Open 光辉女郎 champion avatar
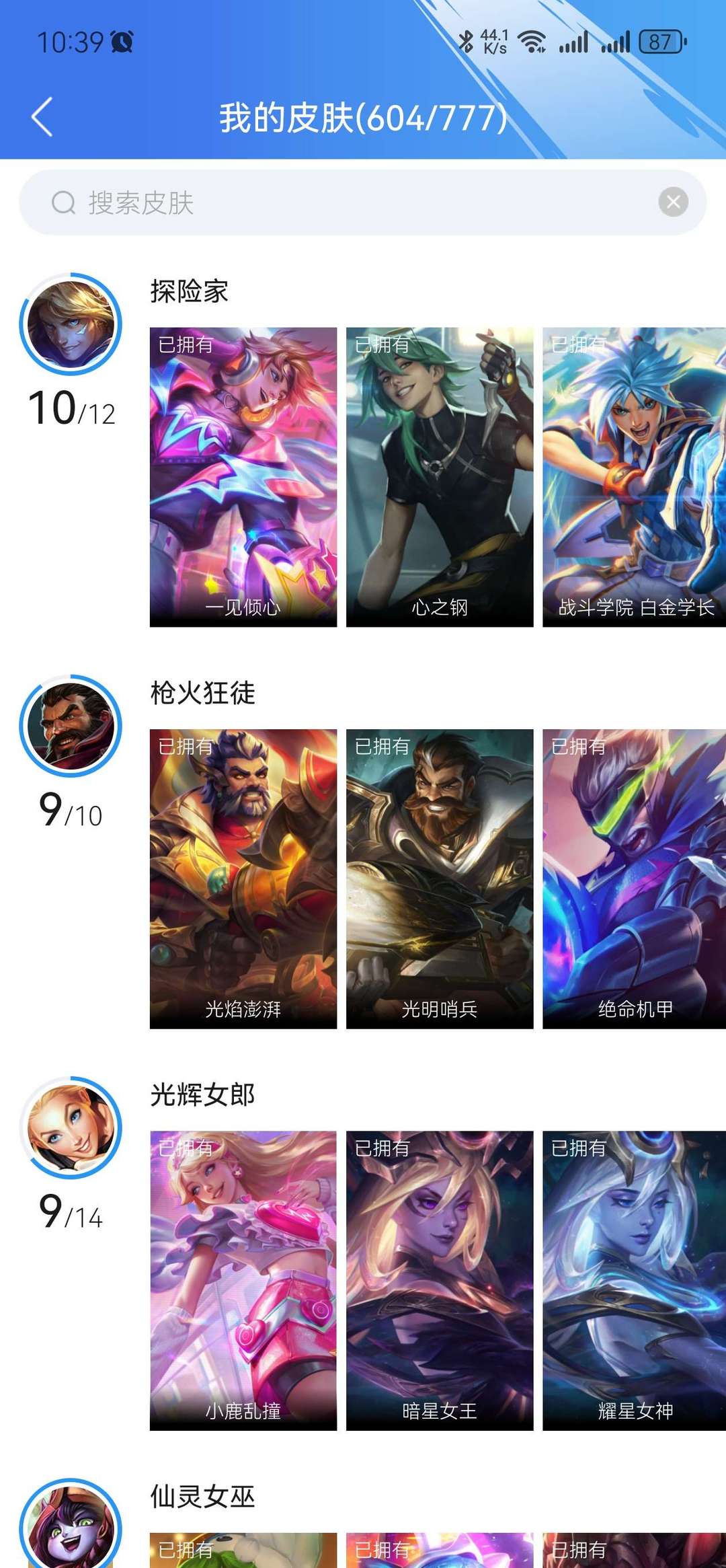This screenshot has height=1568, width=726. point(71,1127)
